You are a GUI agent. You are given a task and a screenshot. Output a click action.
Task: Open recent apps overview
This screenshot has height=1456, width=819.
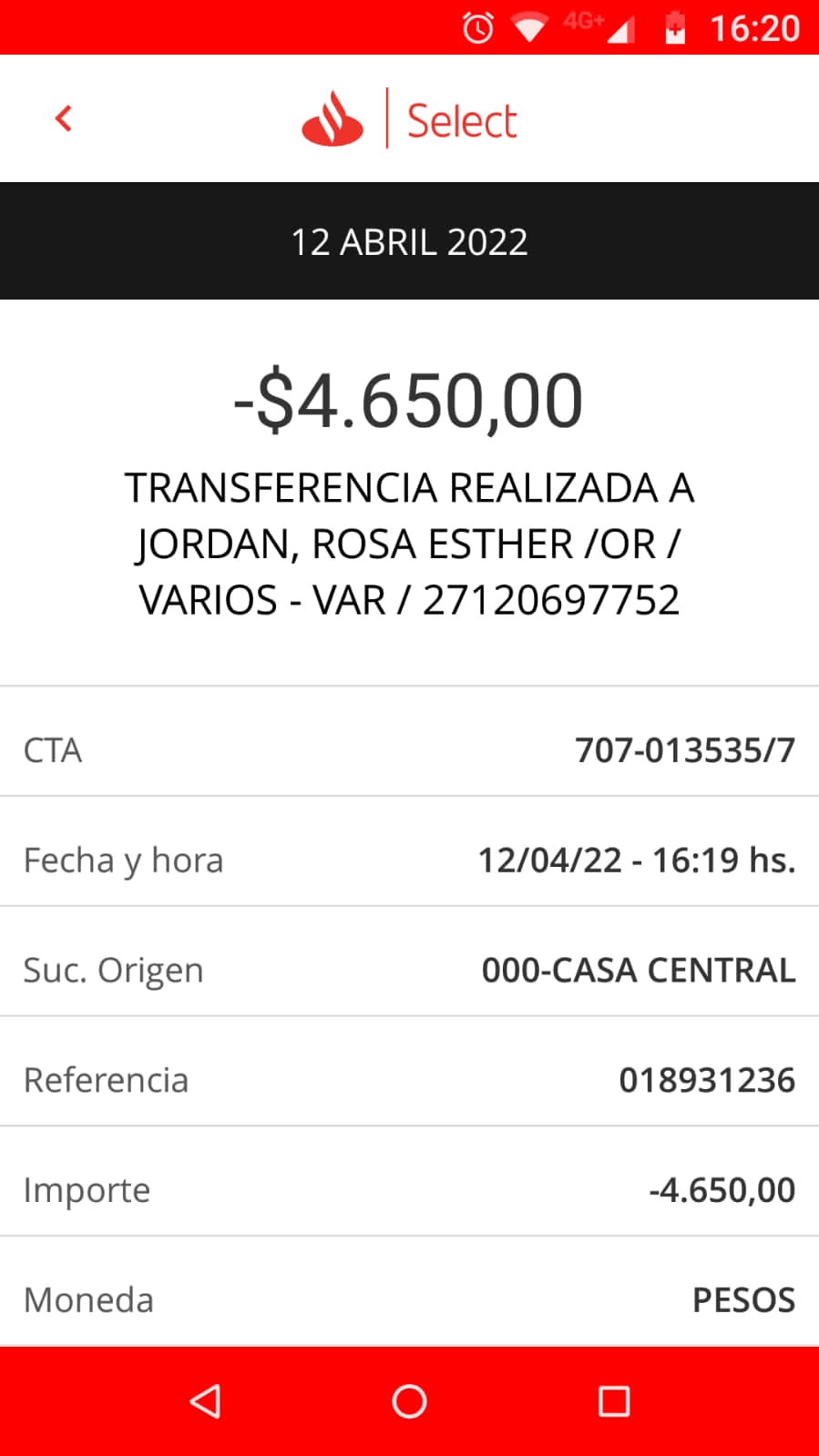pyautogui.click(x=614, y=1401)
